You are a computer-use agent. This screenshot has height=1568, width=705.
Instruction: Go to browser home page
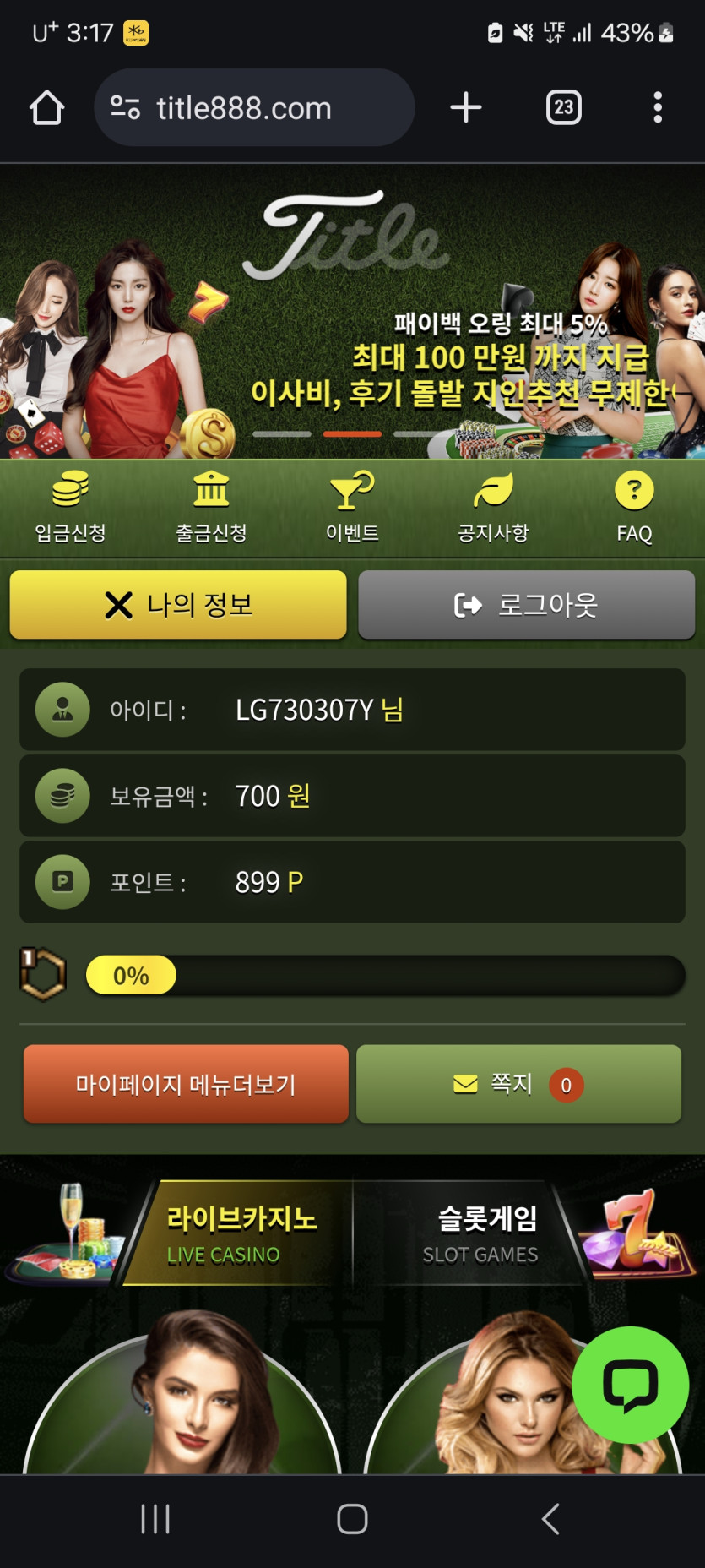[46, 108]
